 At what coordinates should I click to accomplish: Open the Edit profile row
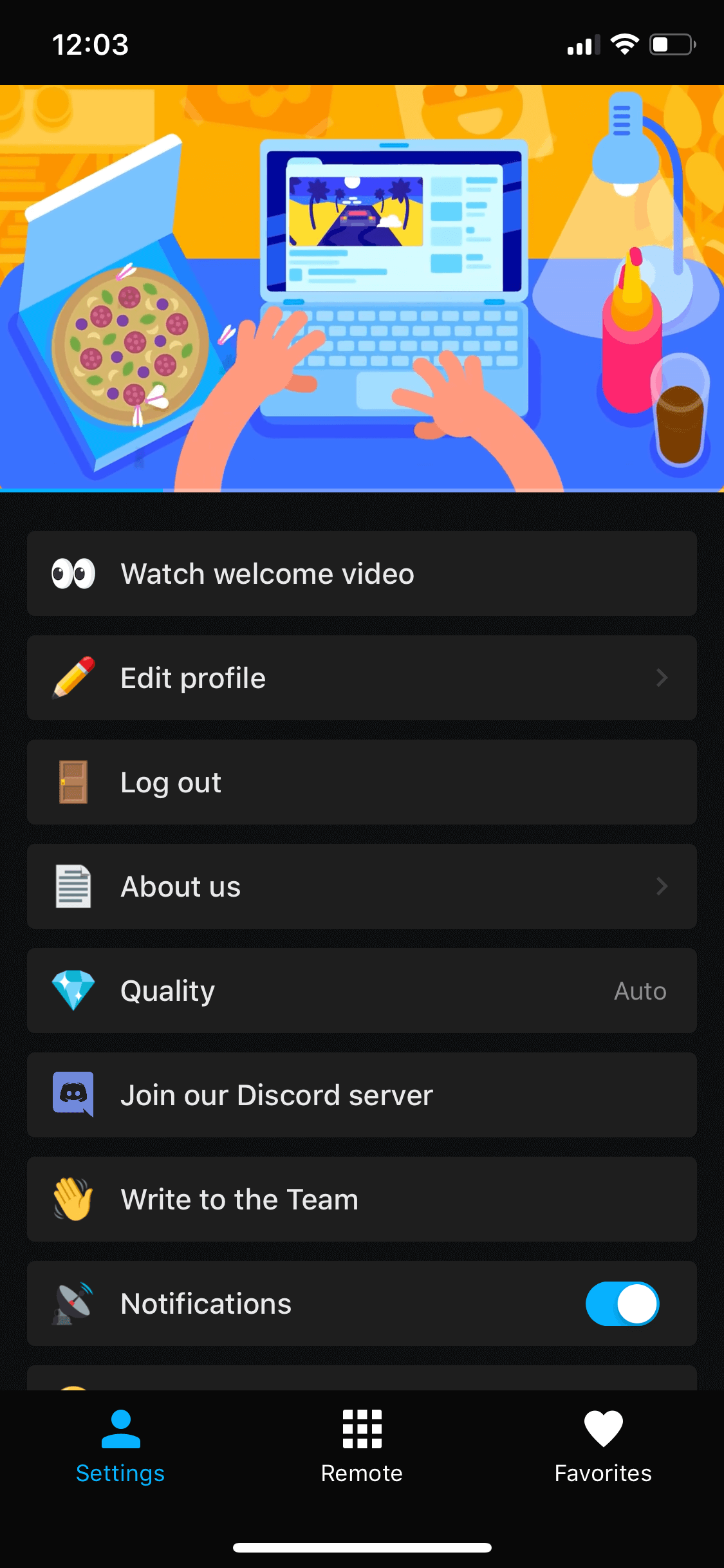362,678
